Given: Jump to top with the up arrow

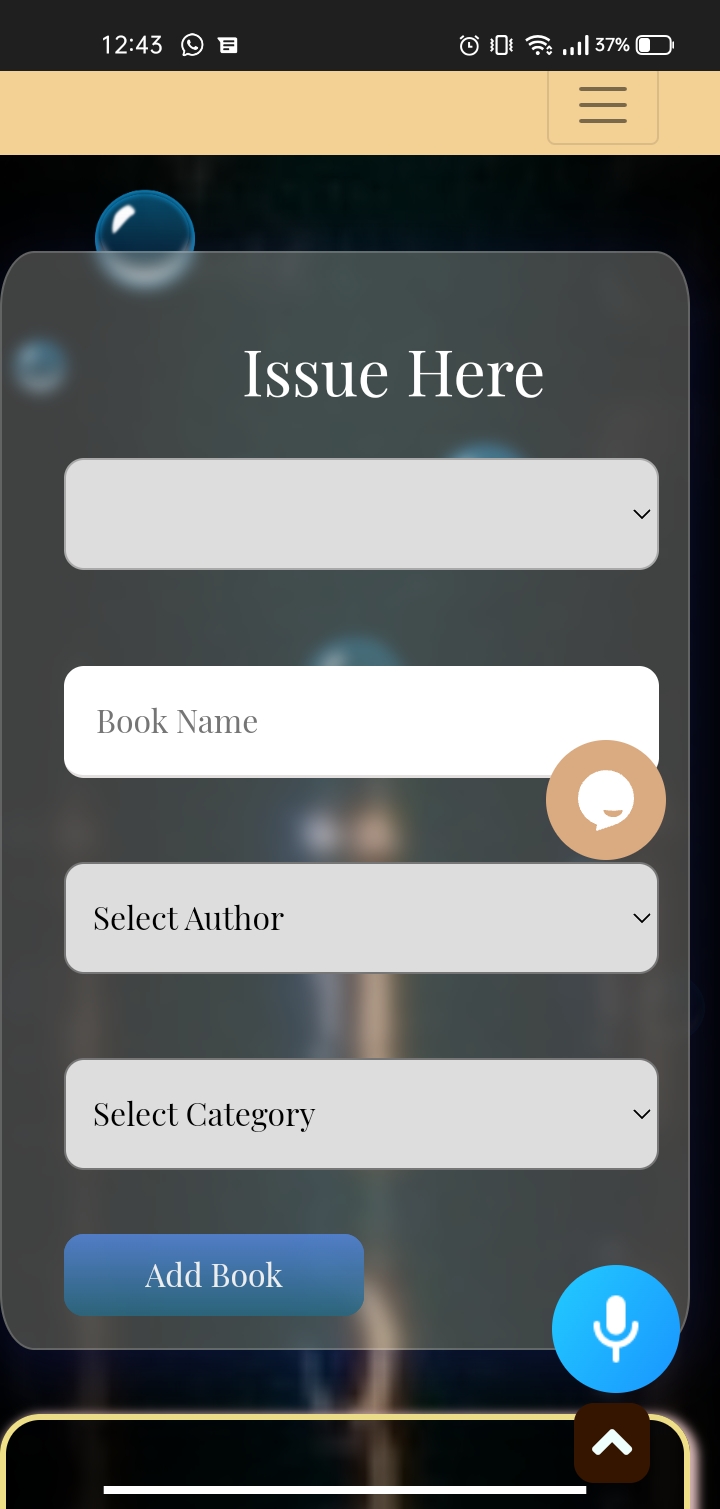Looking at the screenshot, I should pyautogui.click(x=612, y=1442).
